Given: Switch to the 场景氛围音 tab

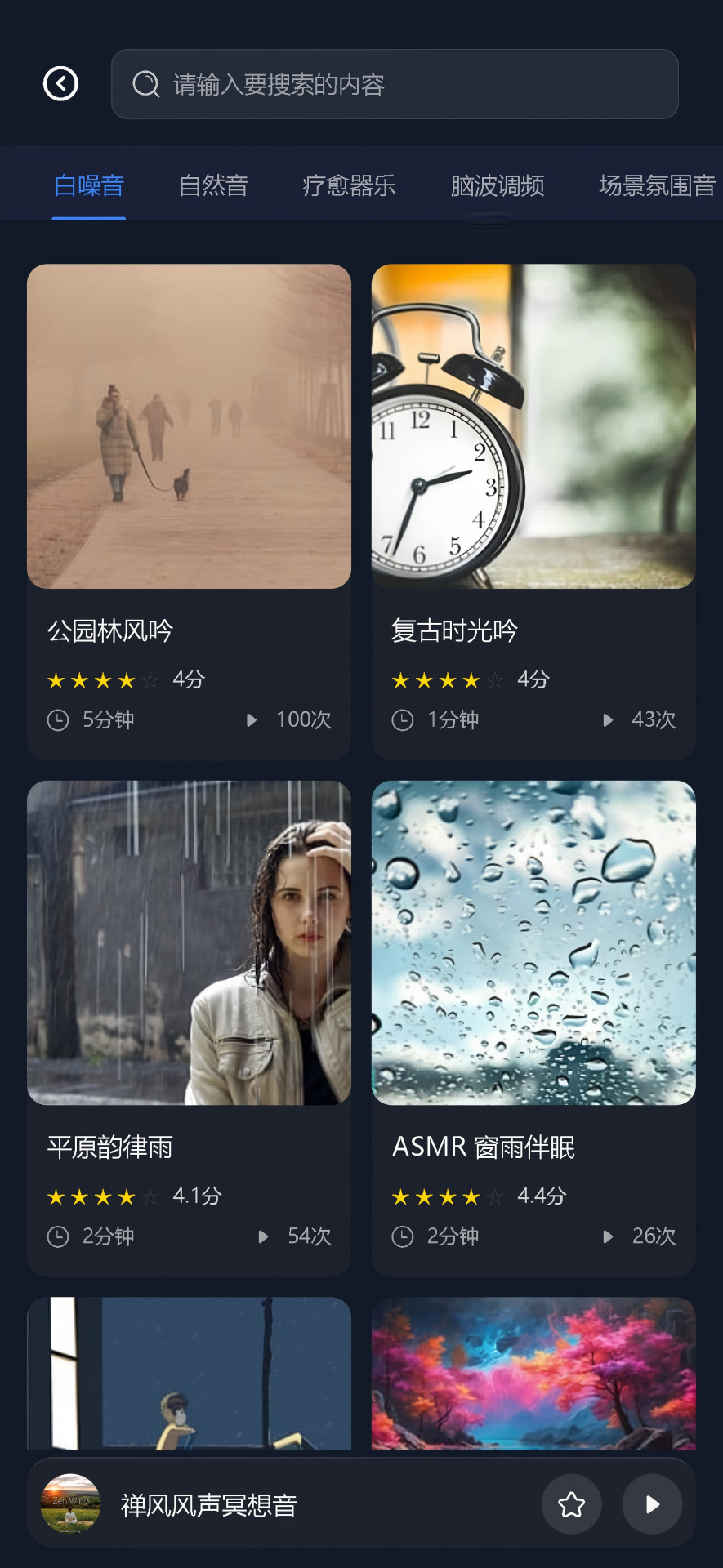Looking at the screenshot, I should [658, 186].
